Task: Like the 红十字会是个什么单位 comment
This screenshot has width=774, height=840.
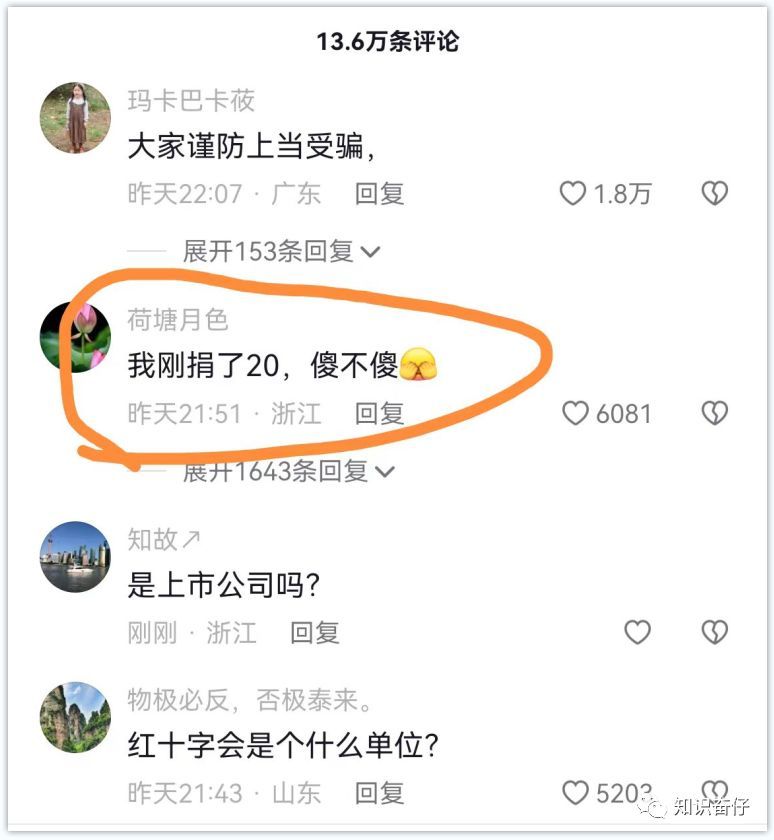Action: [575, 793]
